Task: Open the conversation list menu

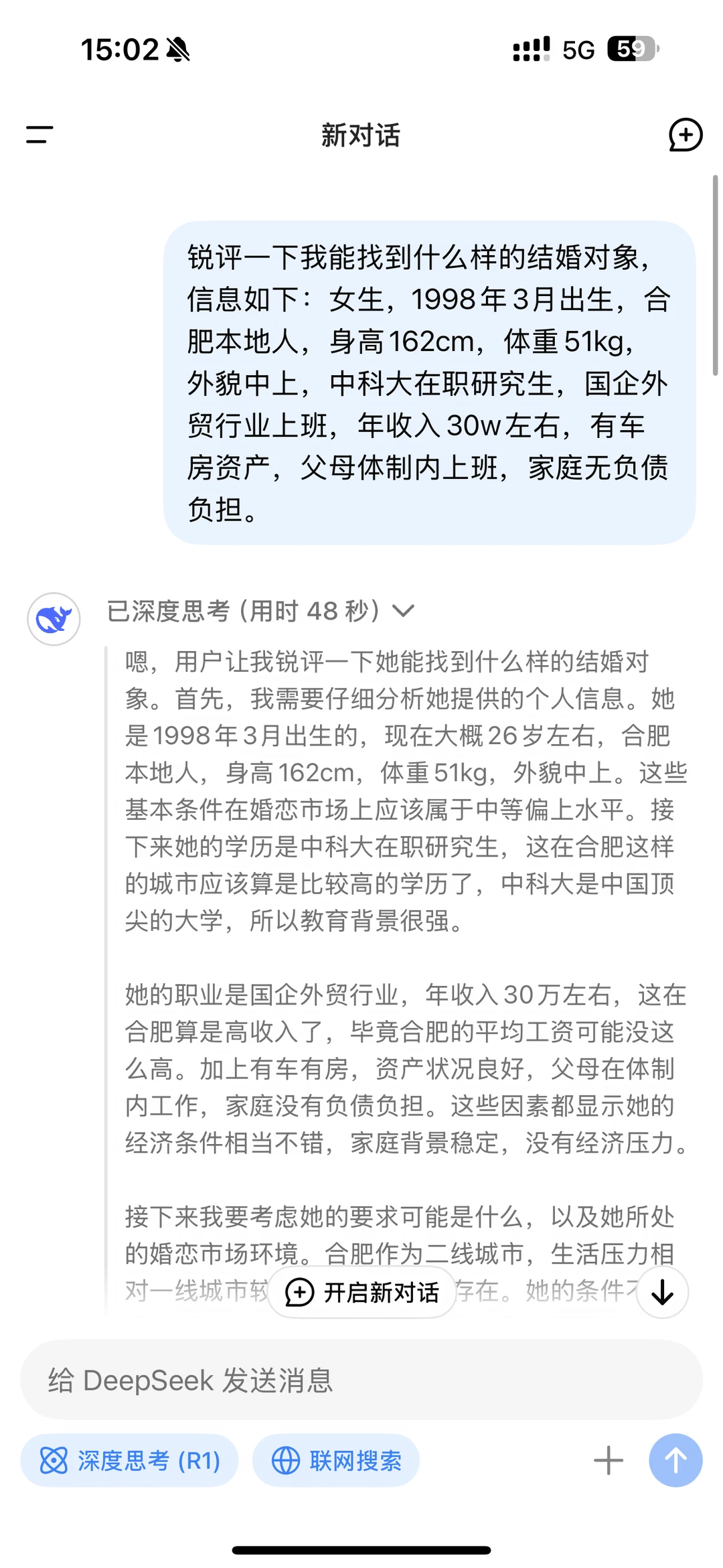Action: (x=39, y=135)
